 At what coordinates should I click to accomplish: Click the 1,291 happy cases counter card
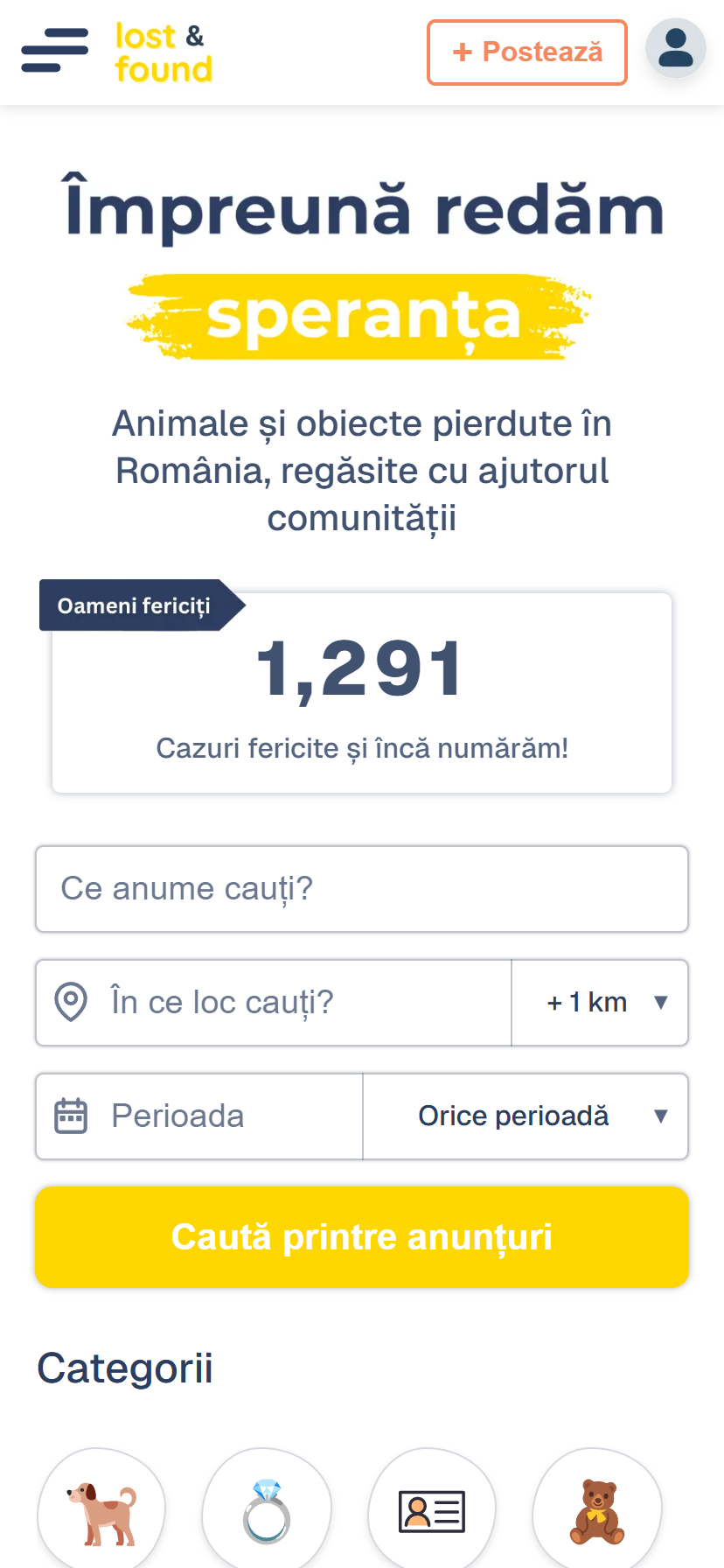click(361, 691)
